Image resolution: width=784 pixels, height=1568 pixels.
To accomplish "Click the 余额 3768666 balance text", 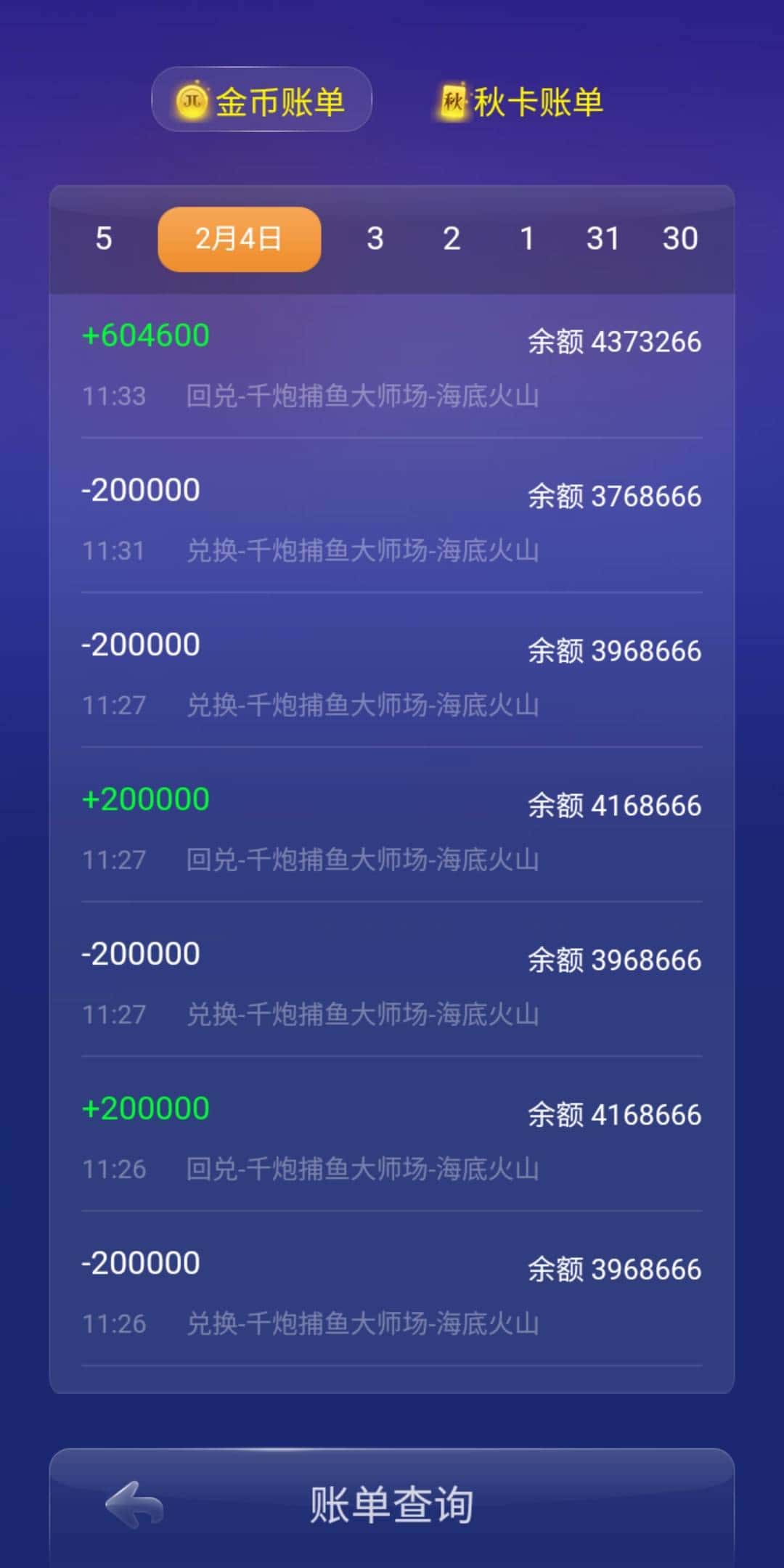I will point(613,496).
